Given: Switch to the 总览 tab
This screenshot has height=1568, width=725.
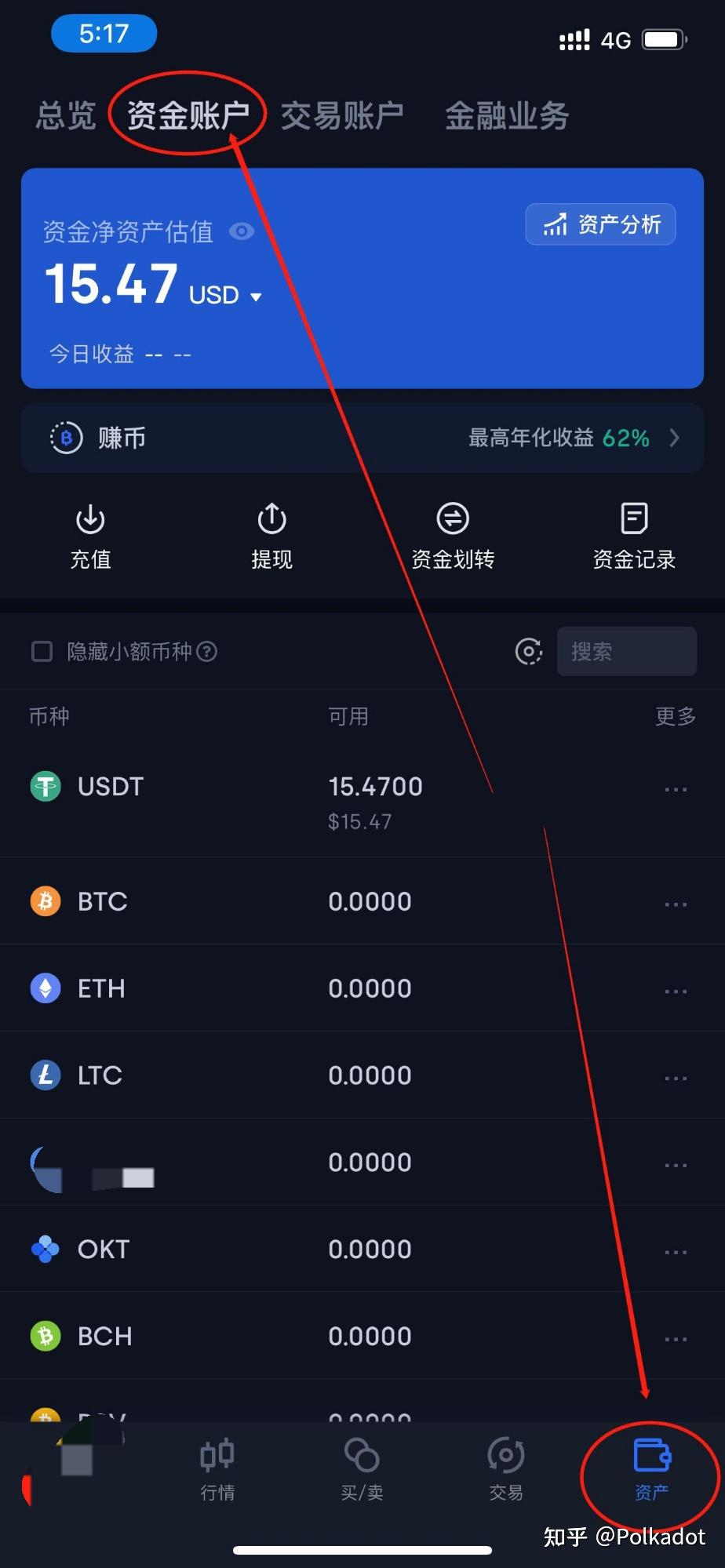Looking at the screenshot, I should [66, 116].
